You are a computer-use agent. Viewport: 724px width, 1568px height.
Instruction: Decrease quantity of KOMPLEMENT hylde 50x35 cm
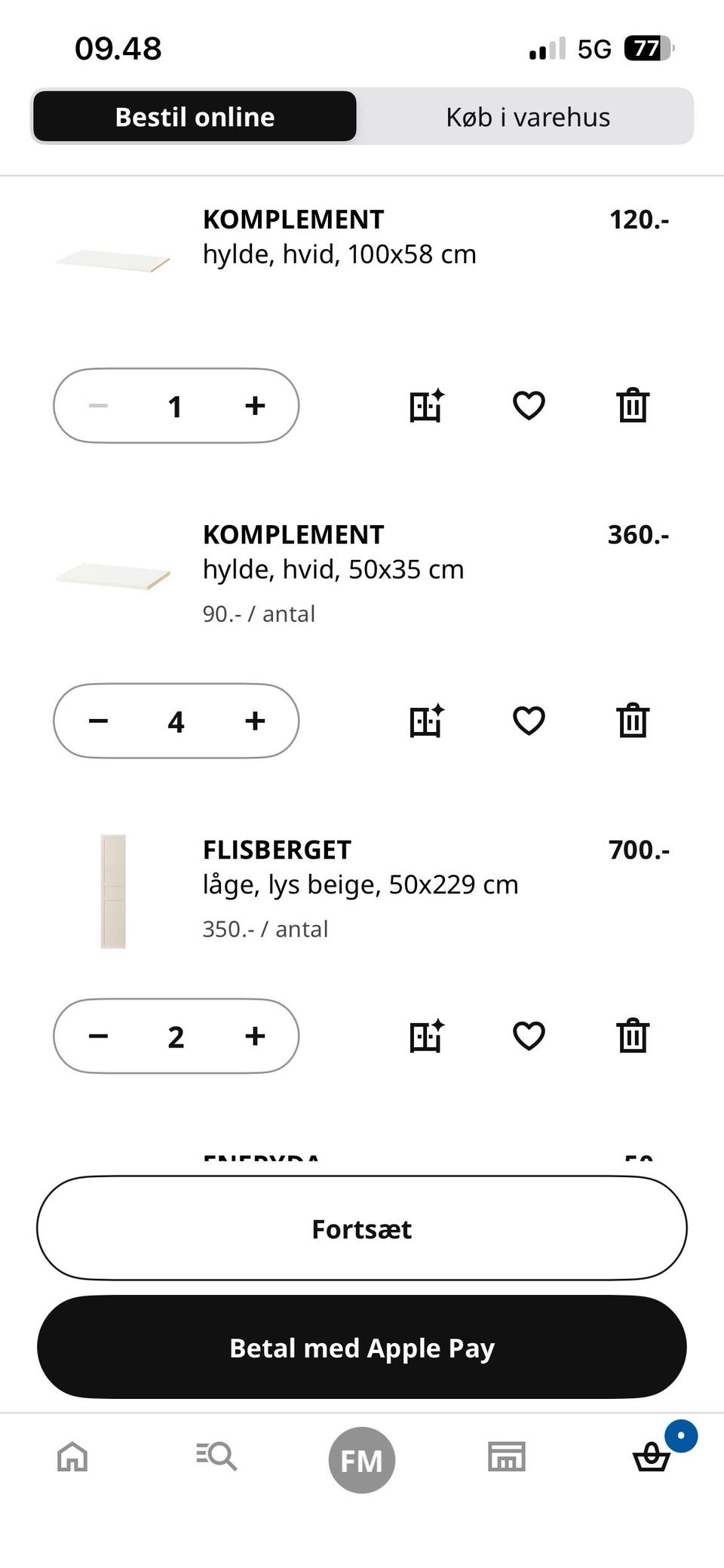pos(98,721)
